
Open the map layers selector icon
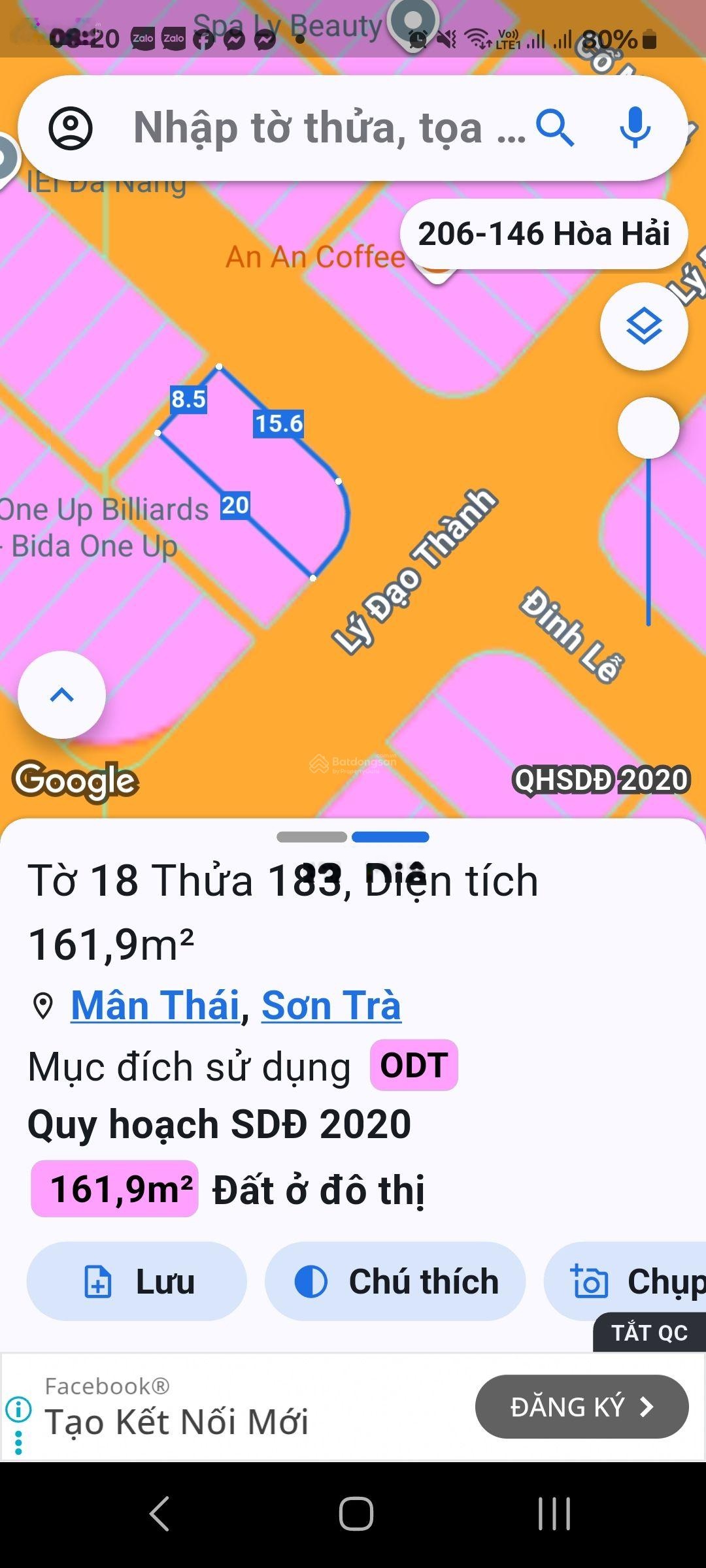(x=644, y=327)
